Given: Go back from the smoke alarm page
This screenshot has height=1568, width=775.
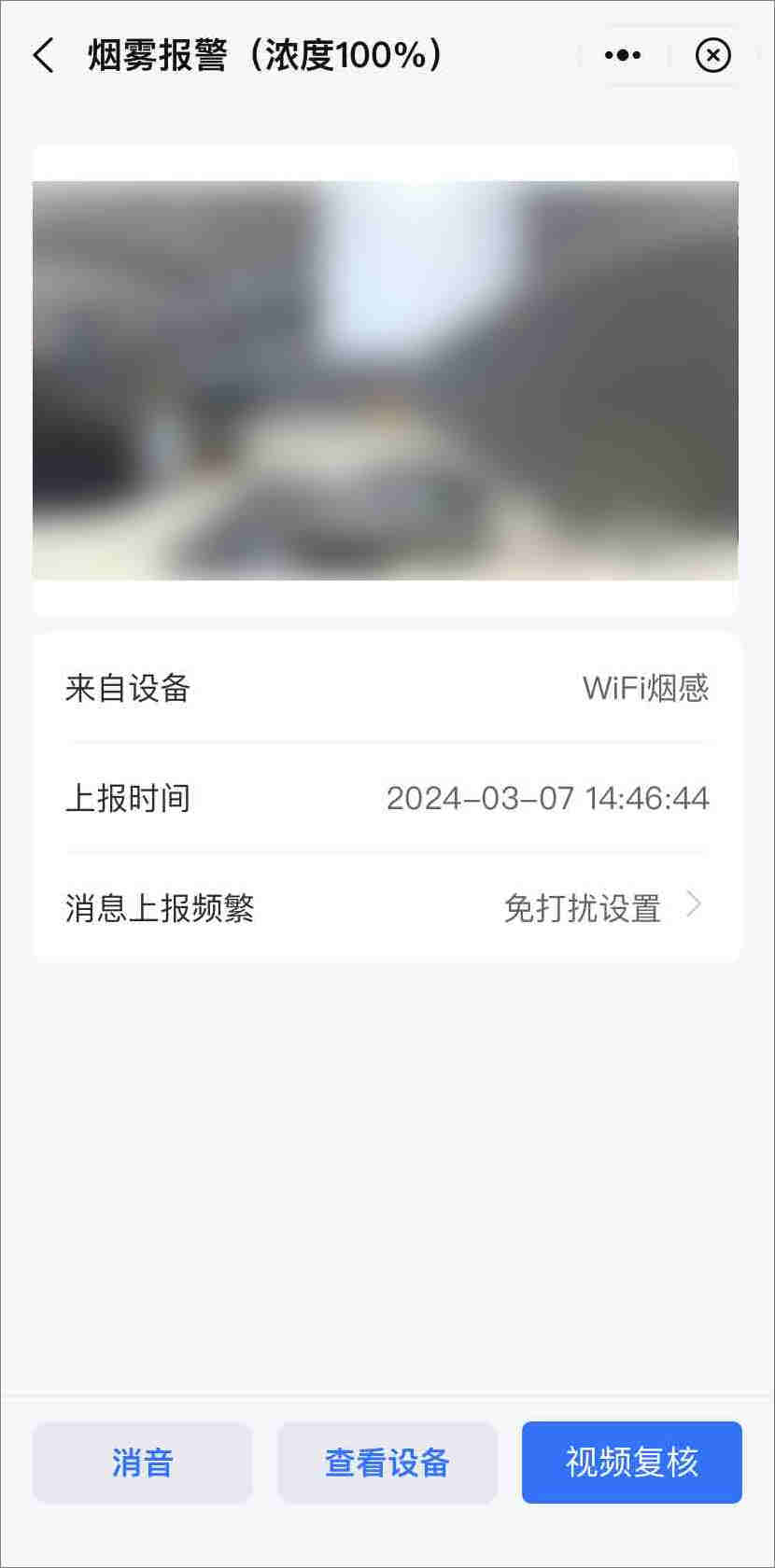Looking at the screenshot, I should [44, 56].
